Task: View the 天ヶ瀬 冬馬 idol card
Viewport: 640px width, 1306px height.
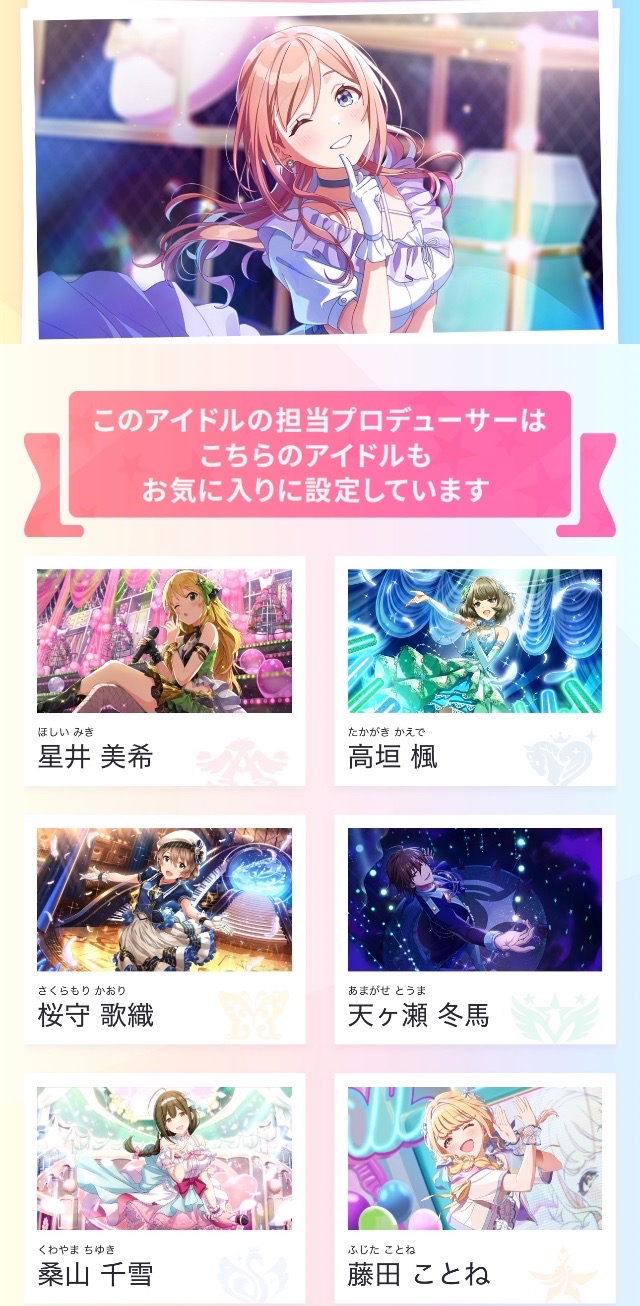Action: 474,929
